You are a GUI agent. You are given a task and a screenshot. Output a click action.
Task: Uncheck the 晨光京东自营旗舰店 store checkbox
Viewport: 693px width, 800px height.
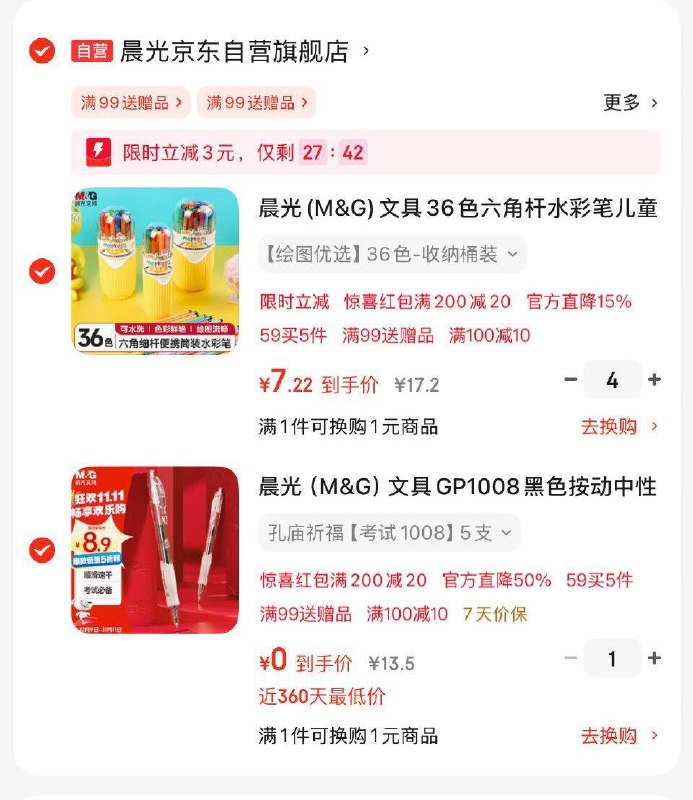42,51
